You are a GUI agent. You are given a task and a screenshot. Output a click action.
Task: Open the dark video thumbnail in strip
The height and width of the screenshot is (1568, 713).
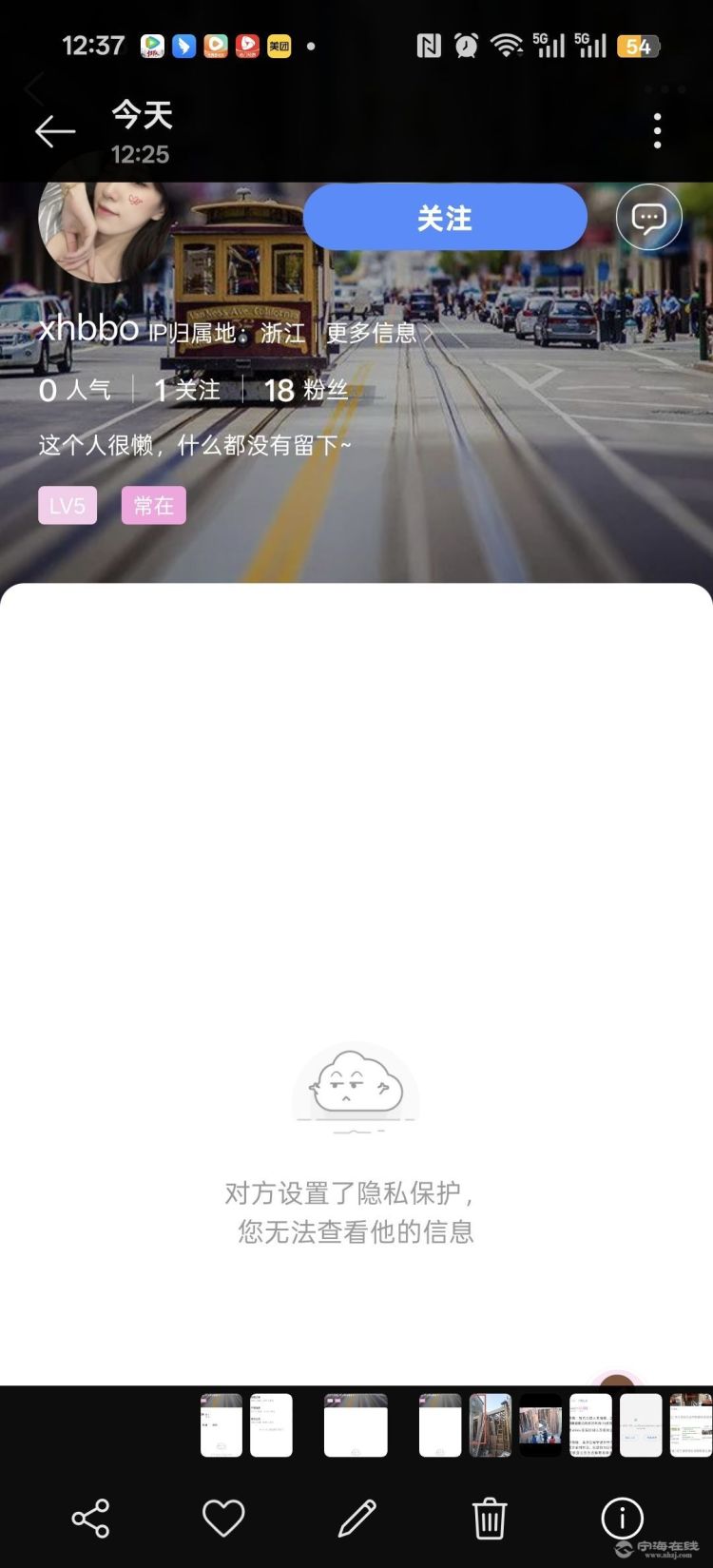point(540,1424)
